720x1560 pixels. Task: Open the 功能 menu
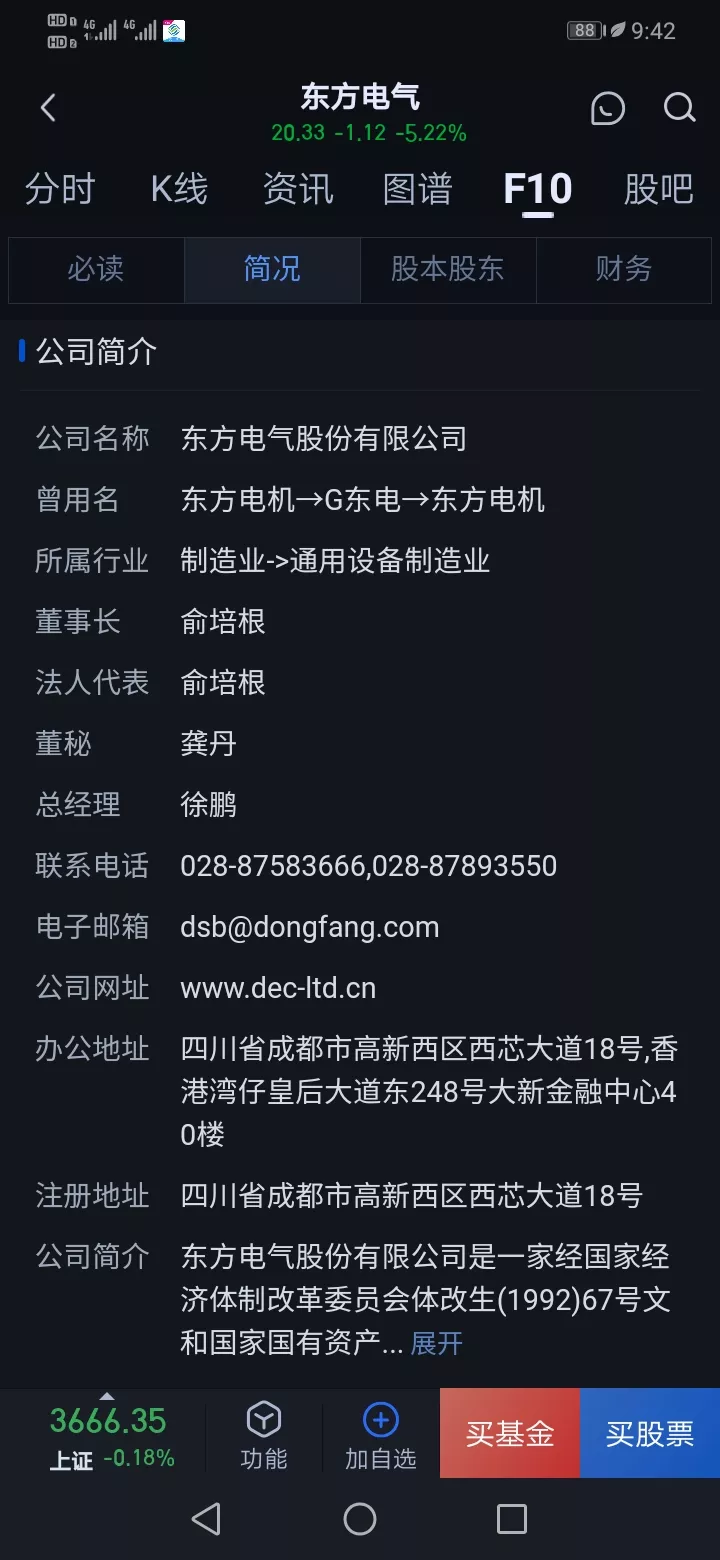pos(264,1434)
